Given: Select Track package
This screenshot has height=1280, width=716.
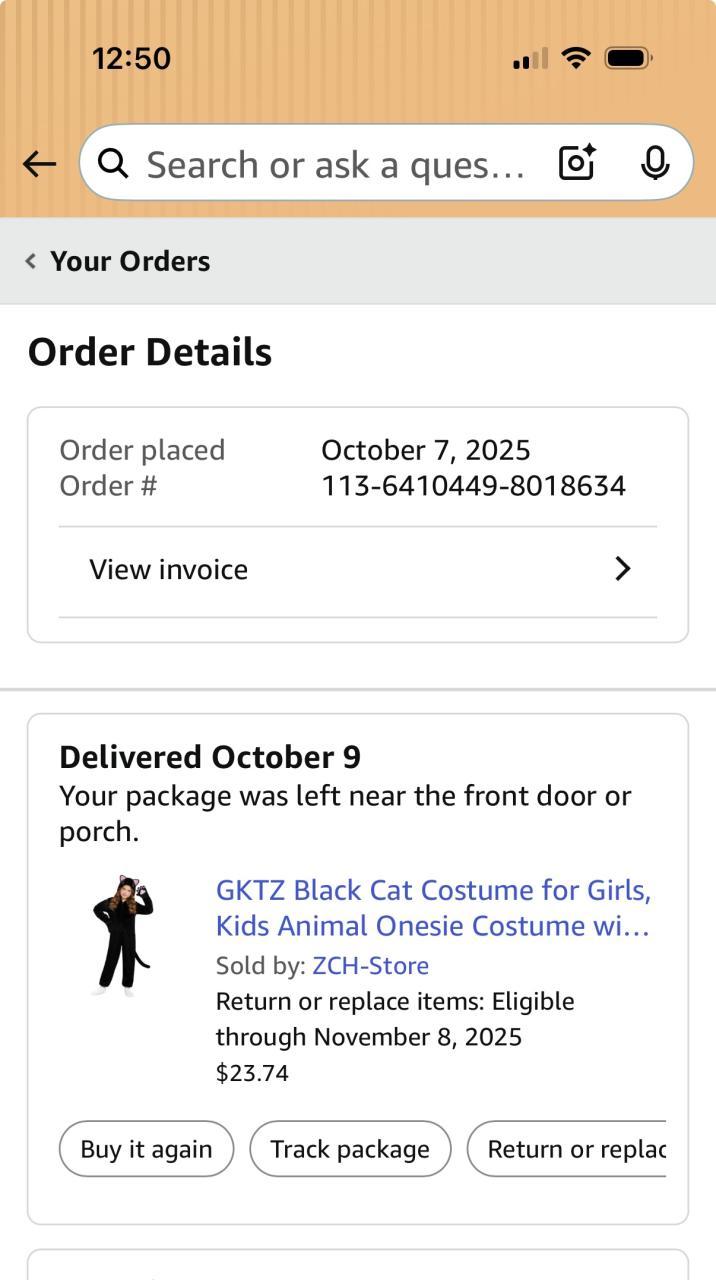Looking at the screenshot, I should (350, 1149).
